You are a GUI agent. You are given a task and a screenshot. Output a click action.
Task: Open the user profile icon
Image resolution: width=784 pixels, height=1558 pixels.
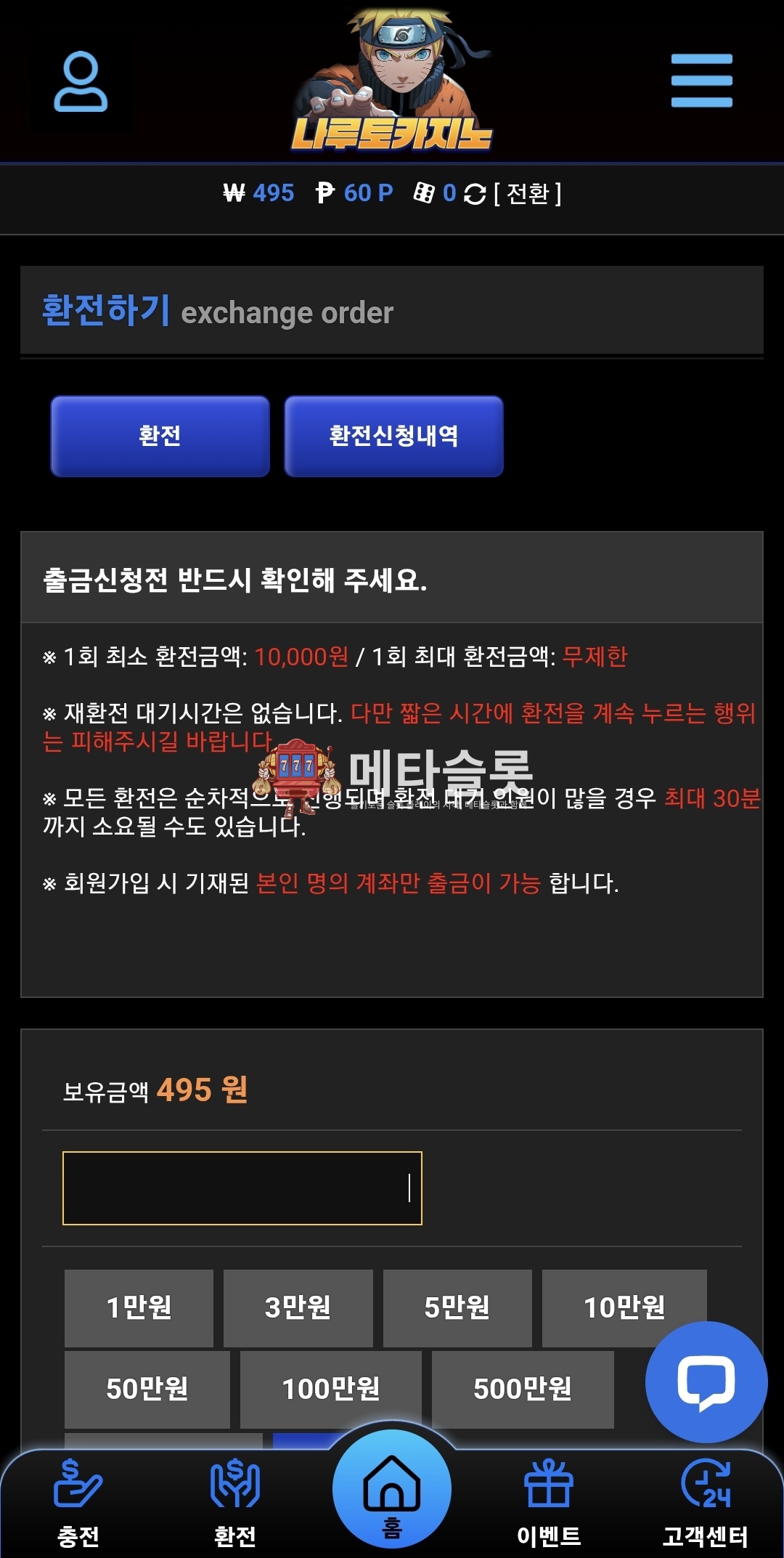pos(81,81)
